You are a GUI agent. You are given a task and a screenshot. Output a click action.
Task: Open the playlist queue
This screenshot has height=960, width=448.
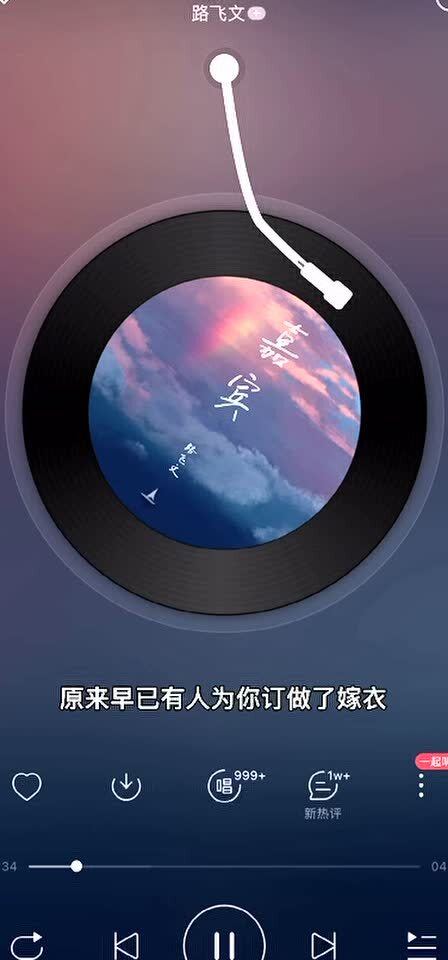coord(422,946)
